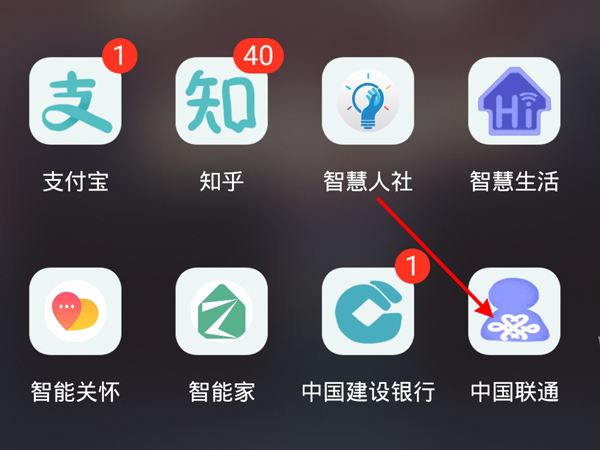The height and width of the screenshot is (450, 600).
Task: Open 中国建设银行 app
Action: click(x=368, y=313)
